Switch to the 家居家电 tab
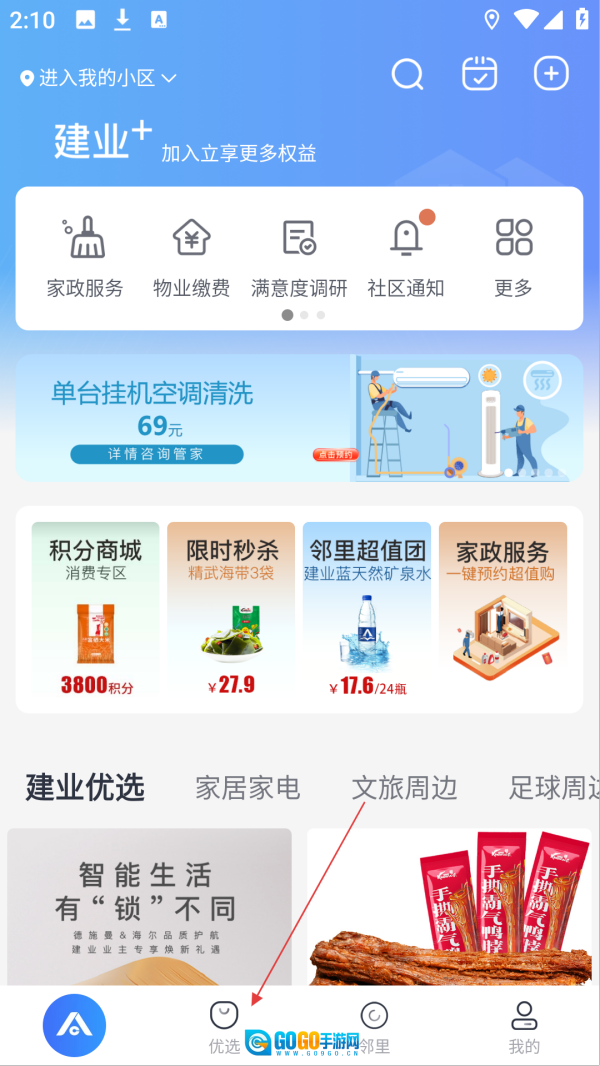600x1066 pixels. point(247,788)
